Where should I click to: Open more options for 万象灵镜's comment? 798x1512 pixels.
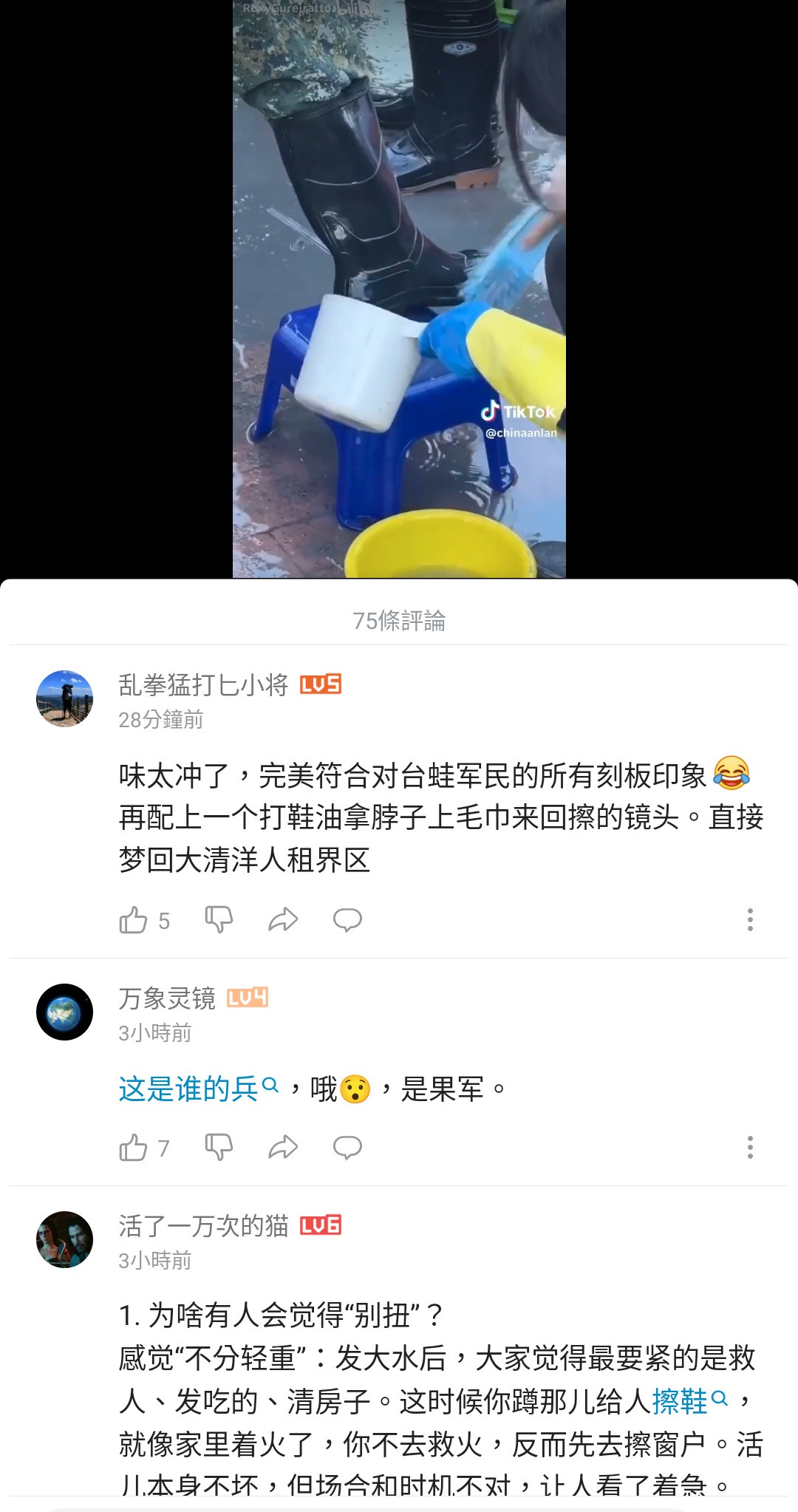[750, 1148]
